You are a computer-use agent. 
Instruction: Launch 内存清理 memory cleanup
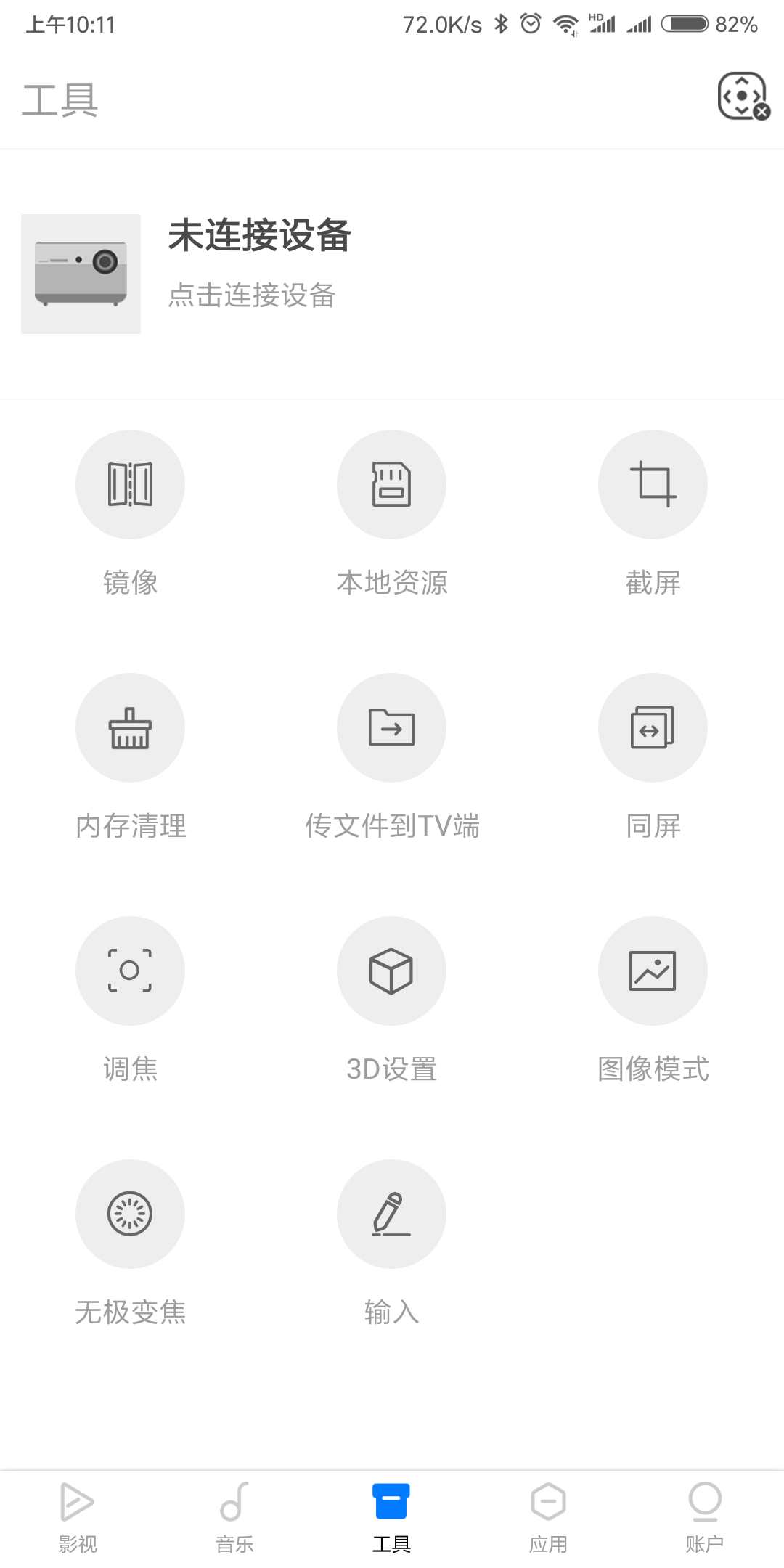130,728
